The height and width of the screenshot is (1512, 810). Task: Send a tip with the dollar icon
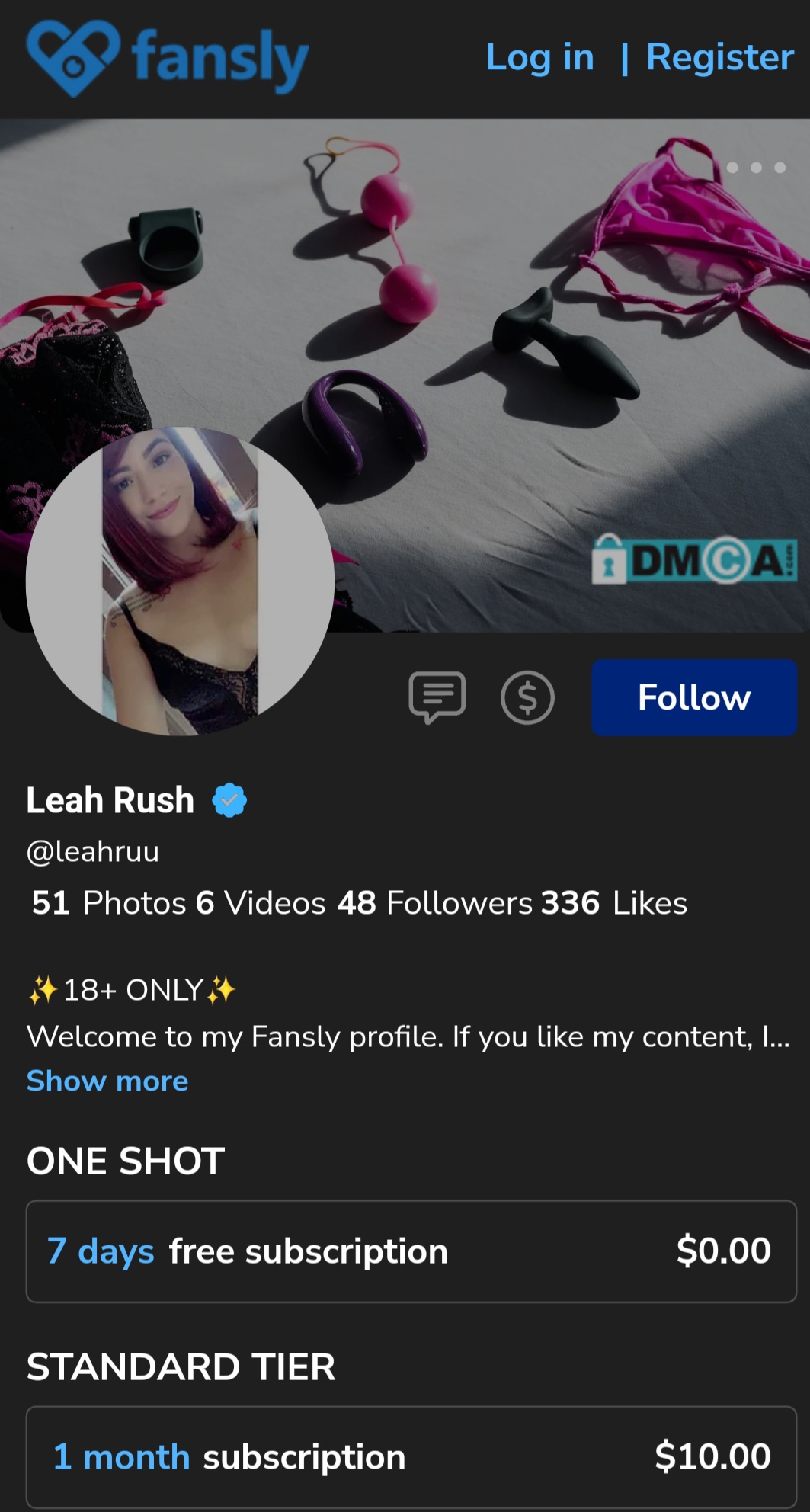tap(527, 697)
